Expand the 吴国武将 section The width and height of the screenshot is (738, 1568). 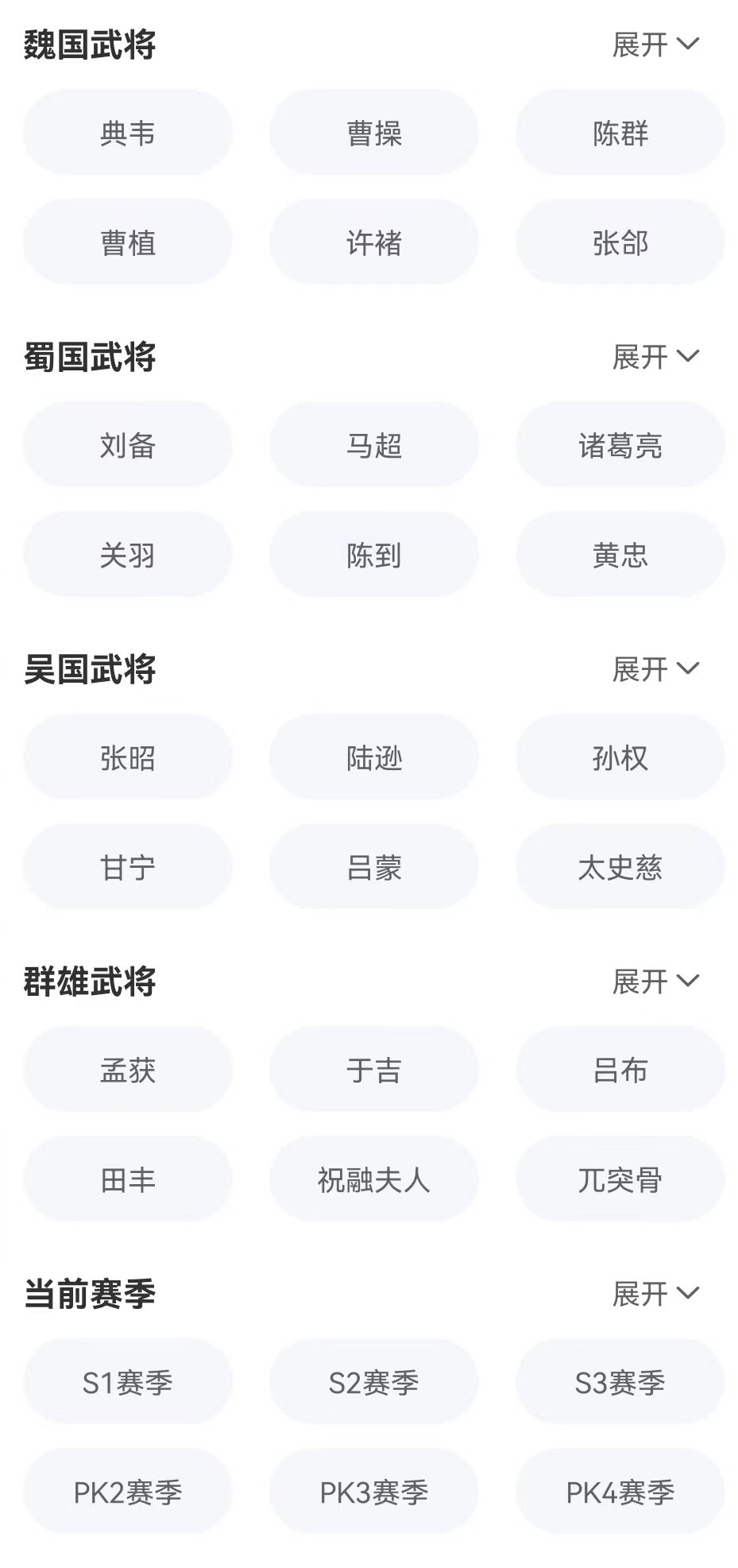click(655, 669)
